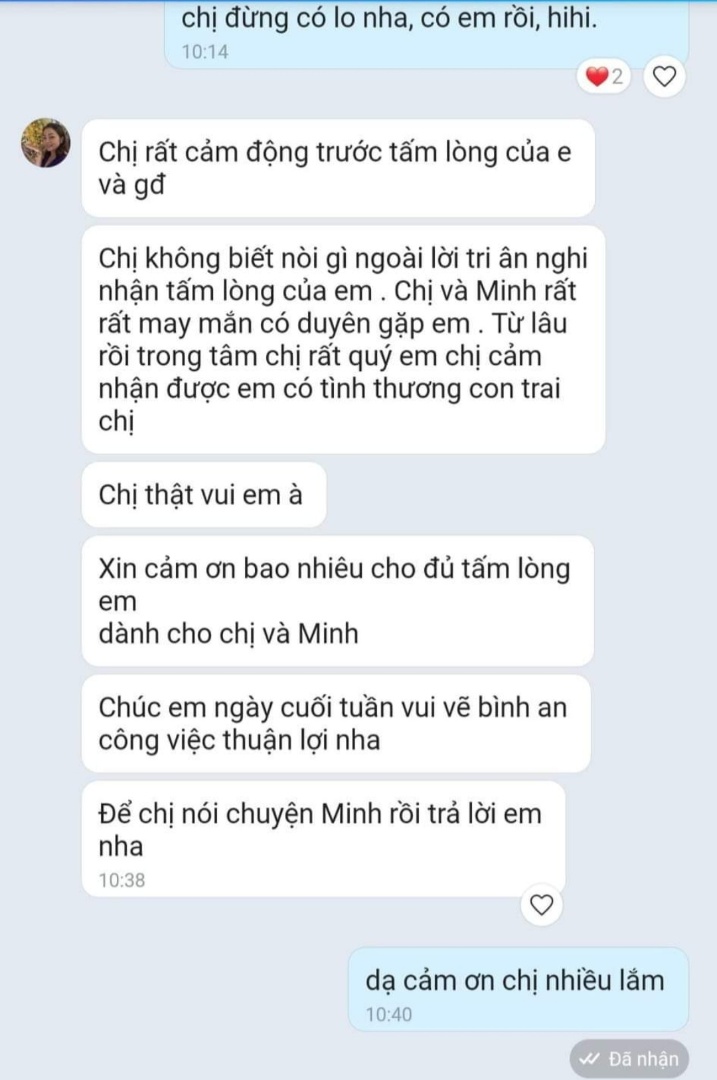The height and width of the screenshot is (1080, 717).
Task: Like the message sent at 10:38
Action: [541, 906]
